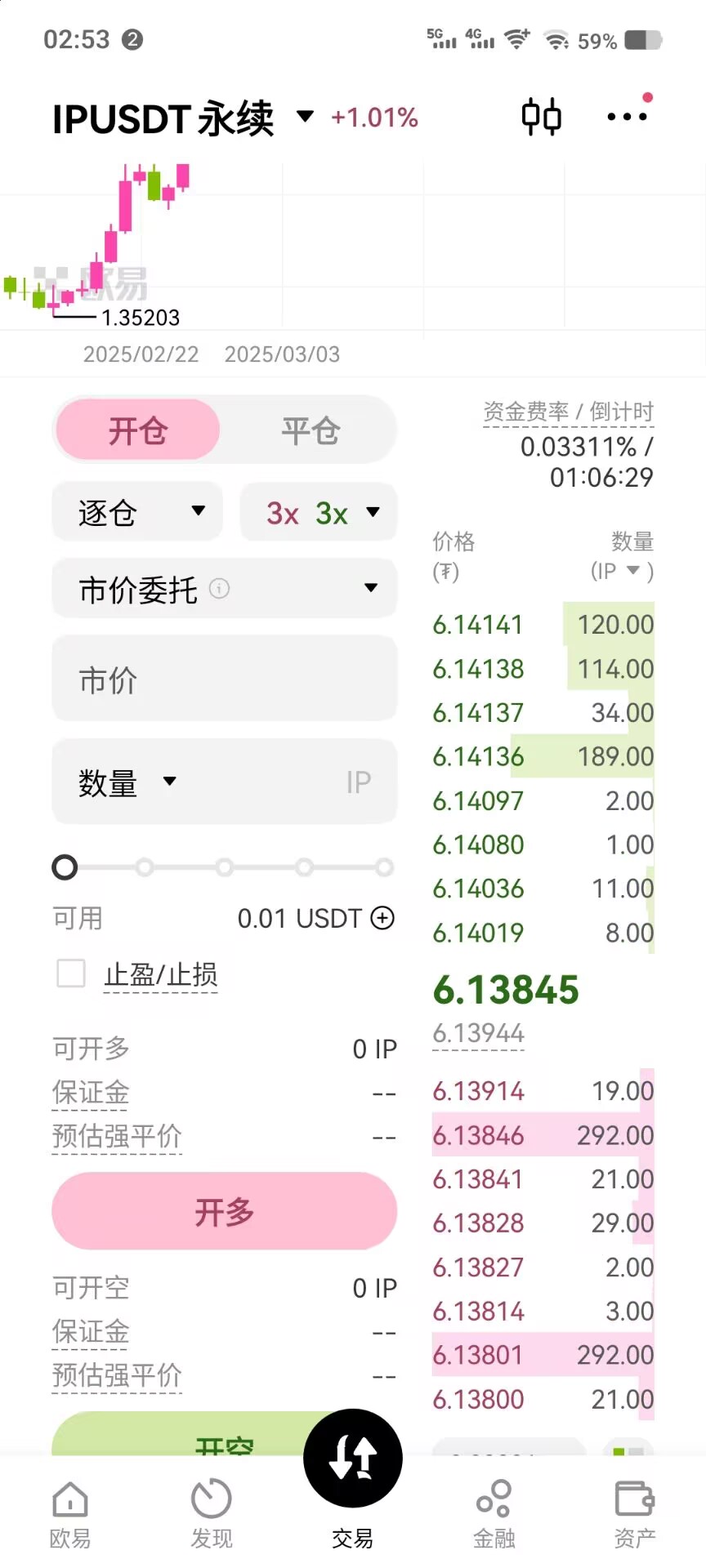
Task: Enable the 止盈/止损 checkbox
Action: (x=71, y=973)
